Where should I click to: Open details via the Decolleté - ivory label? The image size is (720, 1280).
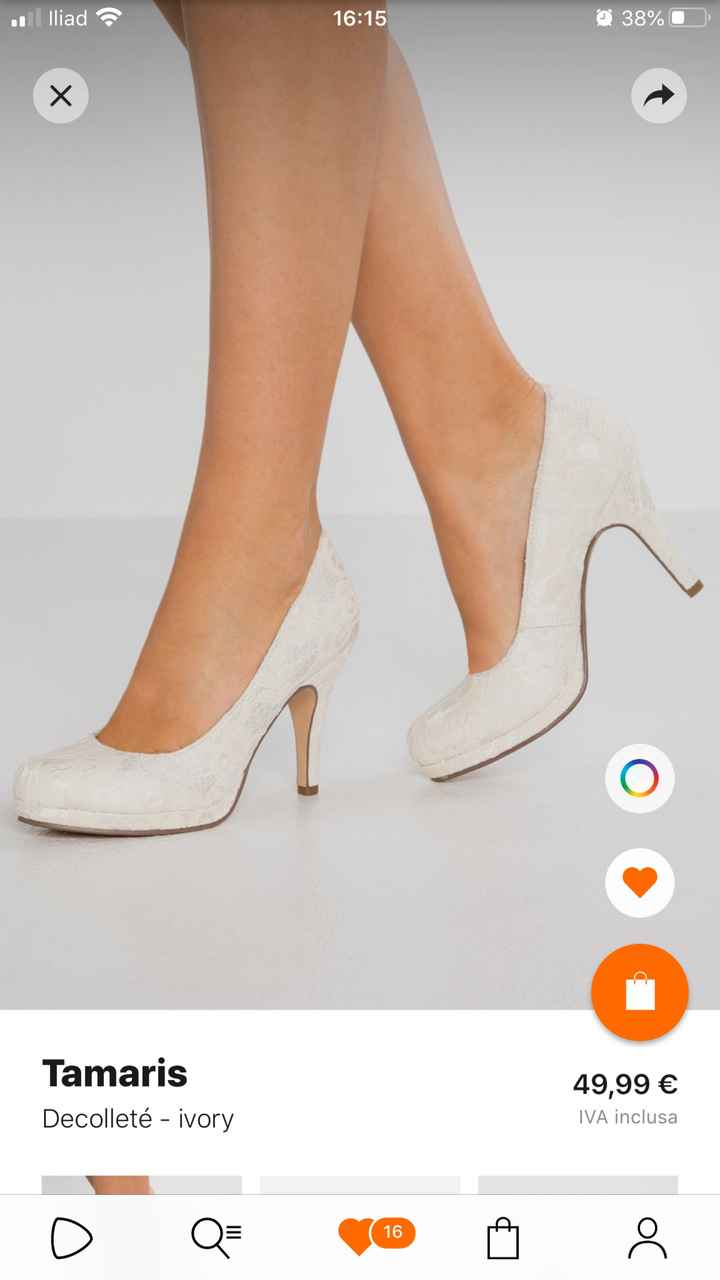[x=137, y=1119]
